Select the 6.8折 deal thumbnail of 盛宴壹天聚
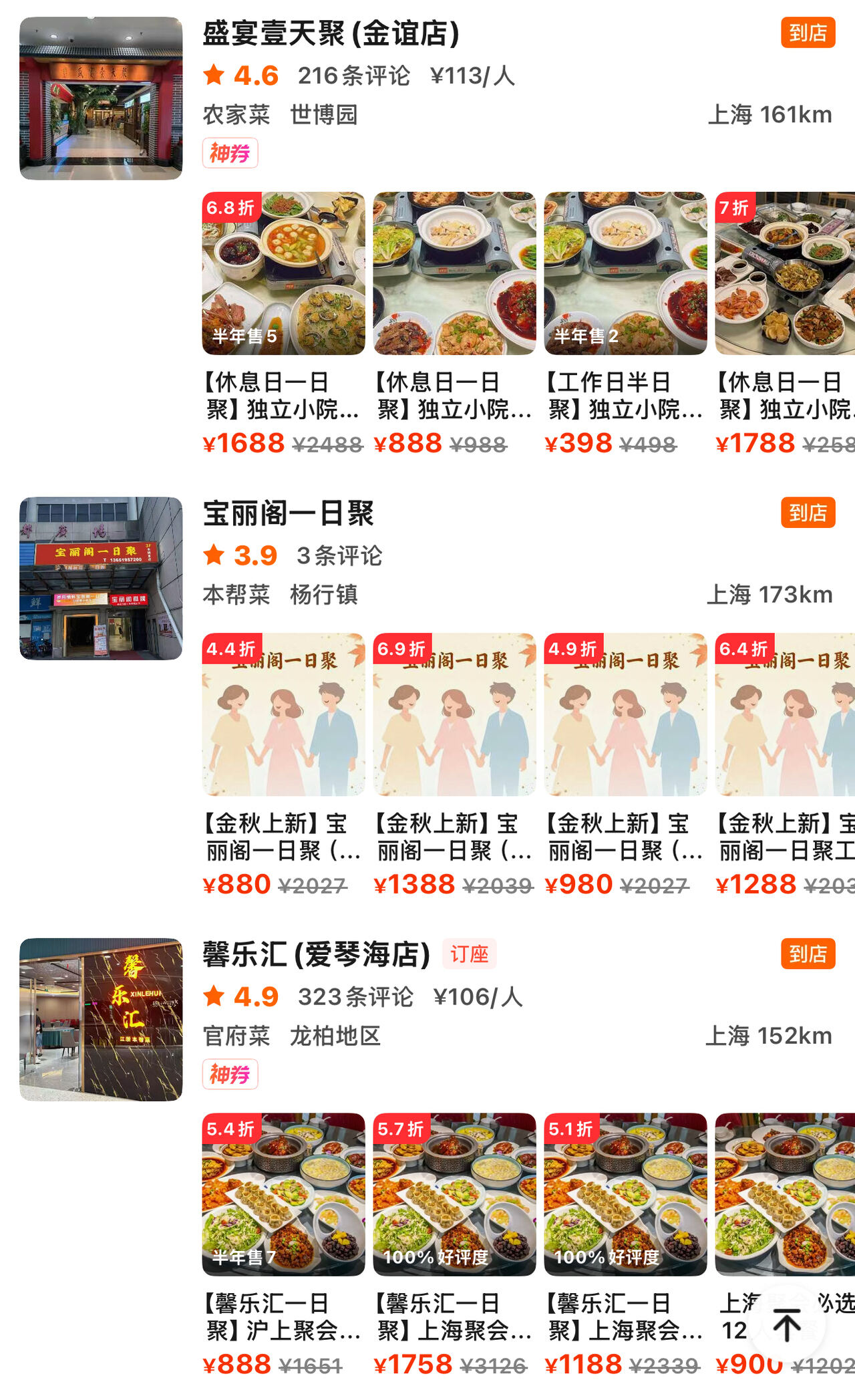 click(283, 273)
